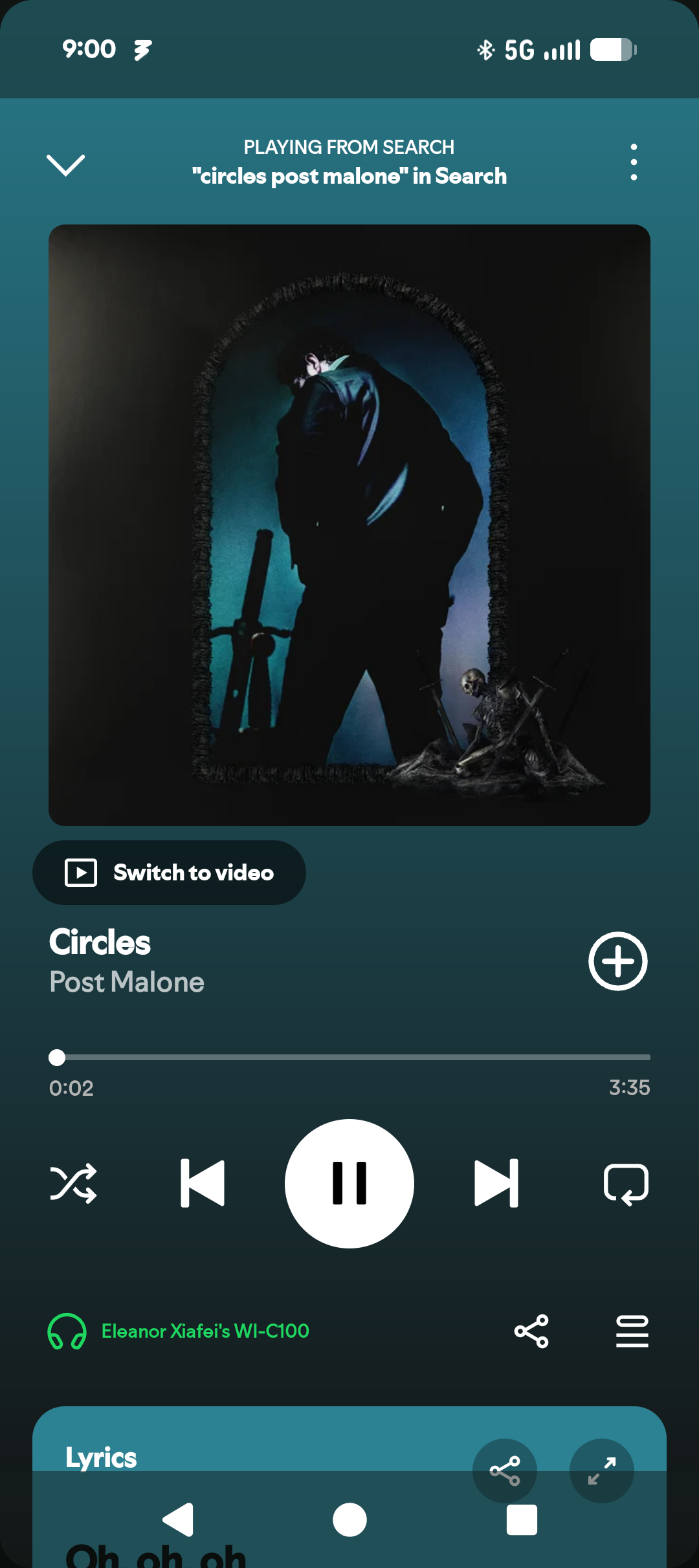699x1568 pixels.
Task: Go to the home screen
Action: click(349, 1519)
